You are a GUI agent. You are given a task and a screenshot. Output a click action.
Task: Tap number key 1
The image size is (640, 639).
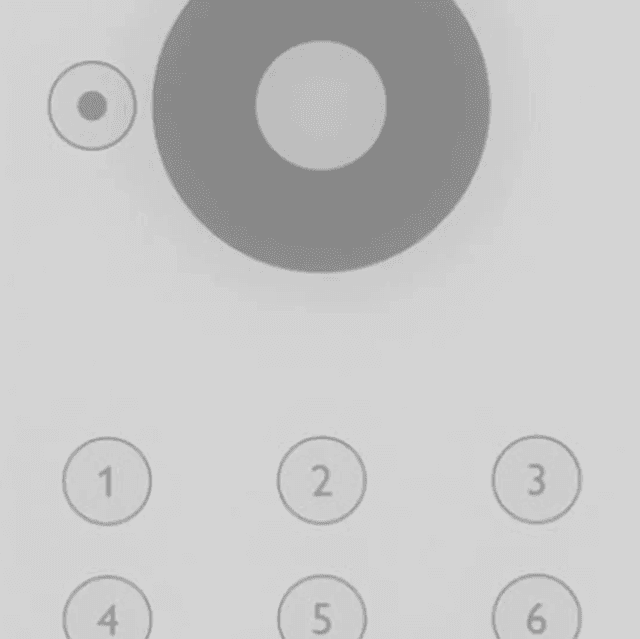pyautogui.click(x=107, y=481)
